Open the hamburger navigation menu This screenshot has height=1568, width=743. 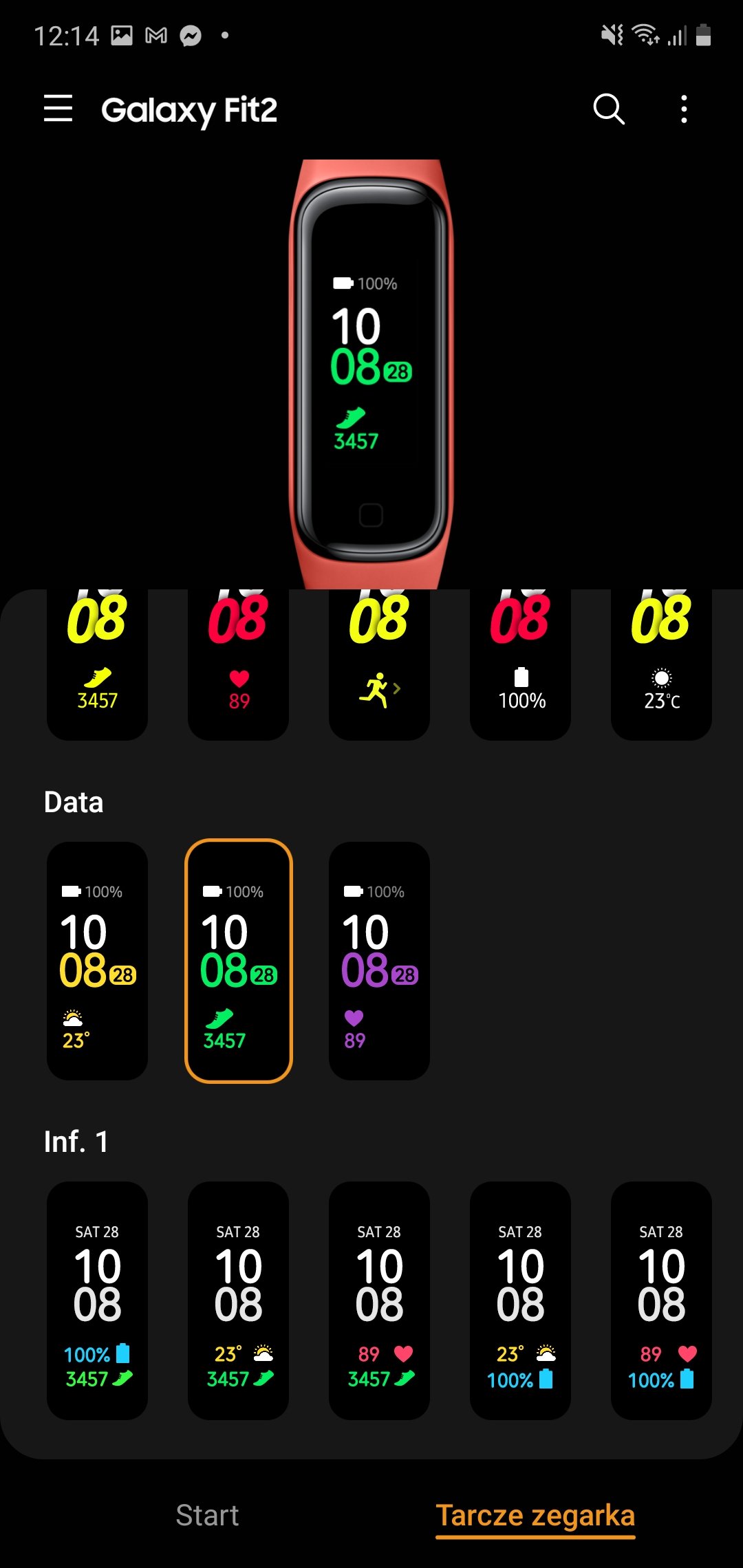tap(58, 109)
